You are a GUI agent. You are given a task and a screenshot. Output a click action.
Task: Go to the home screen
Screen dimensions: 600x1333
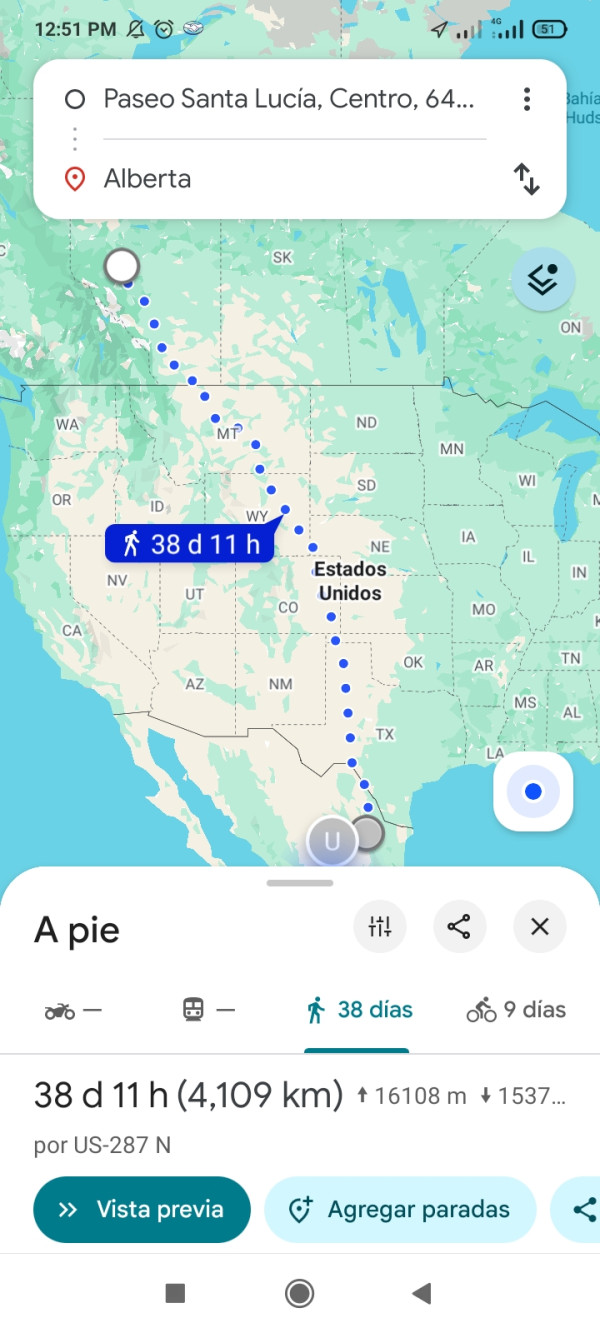tap(299, 1294)
